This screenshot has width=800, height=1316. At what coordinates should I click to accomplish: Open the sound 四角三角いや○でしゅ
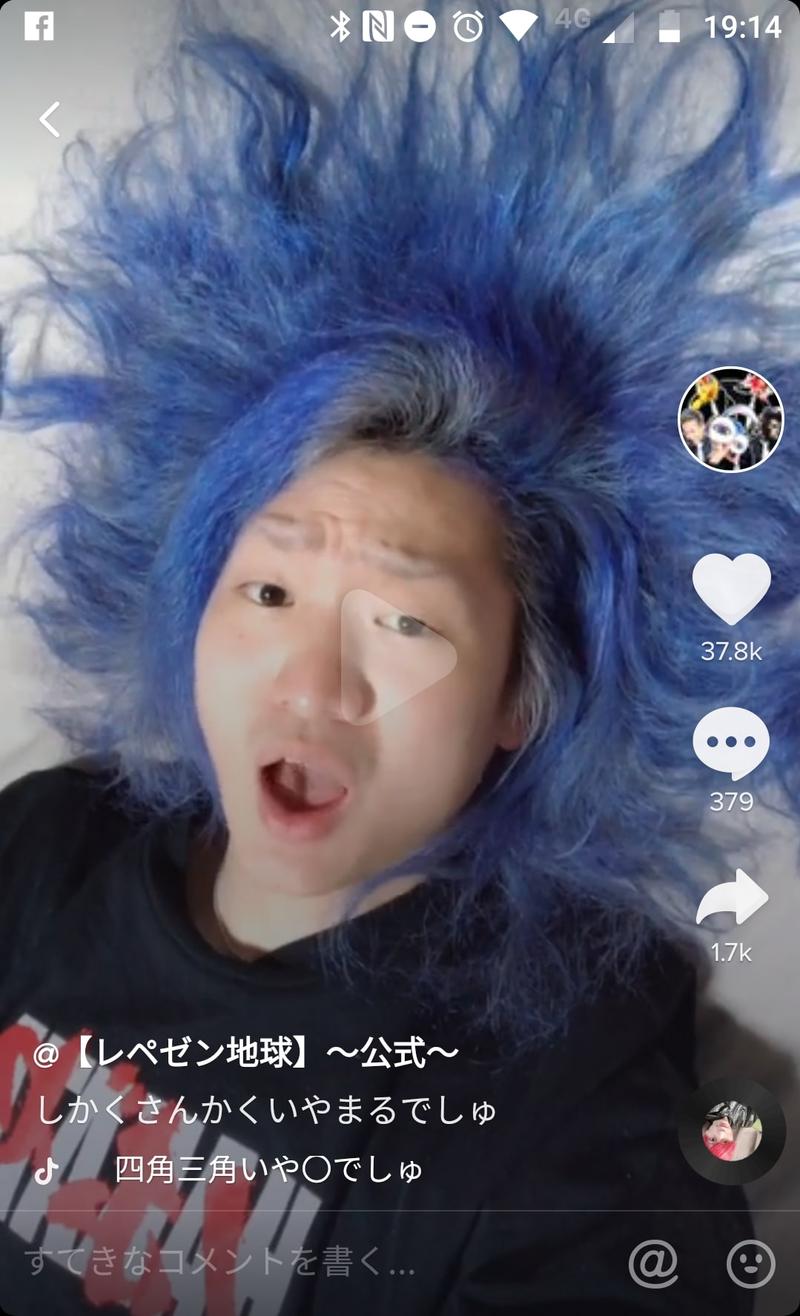[268, 1169]
